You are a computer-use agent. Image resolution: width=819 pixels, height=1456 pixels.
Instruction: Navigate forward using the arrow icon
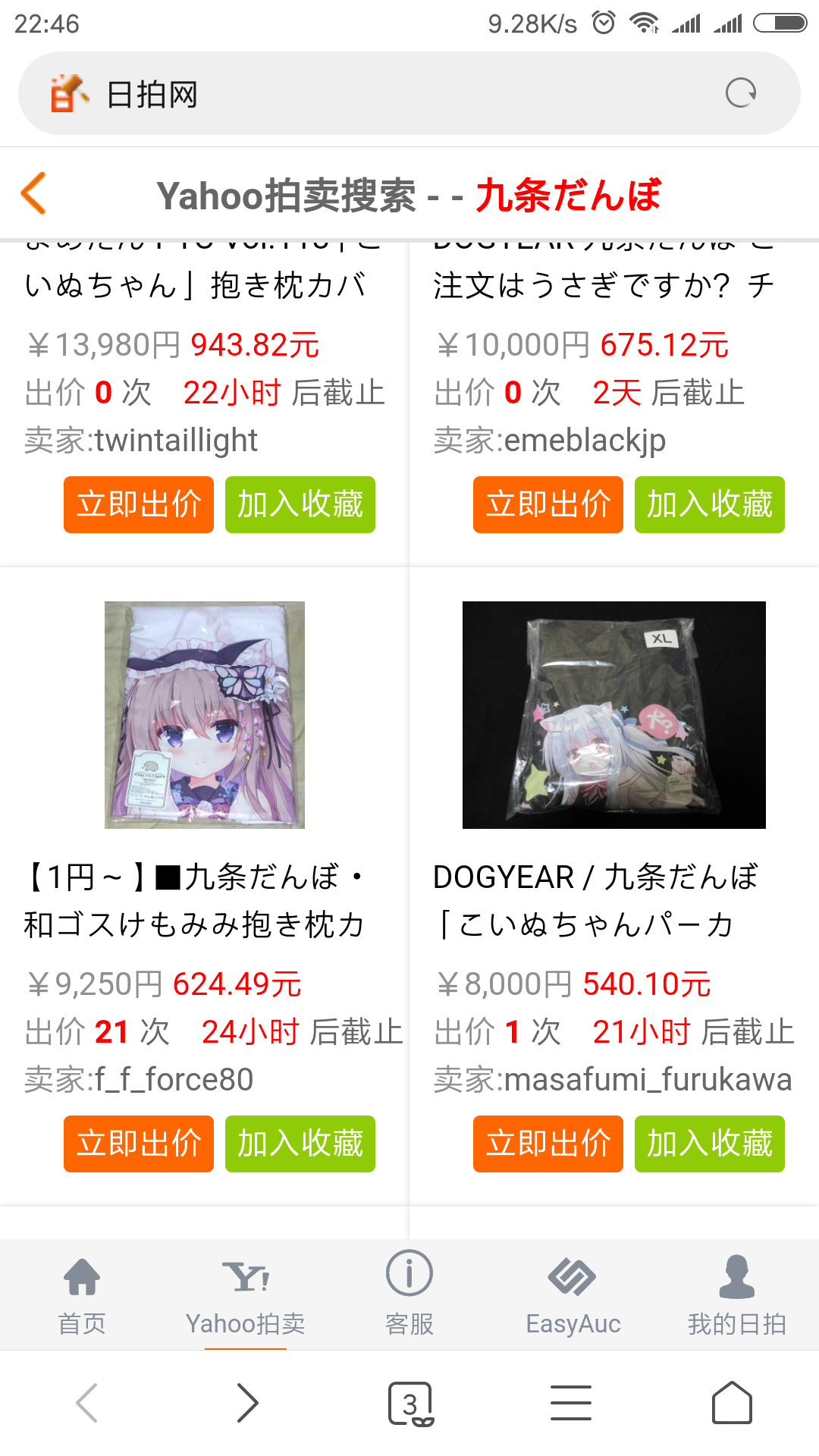[245, 1401]
